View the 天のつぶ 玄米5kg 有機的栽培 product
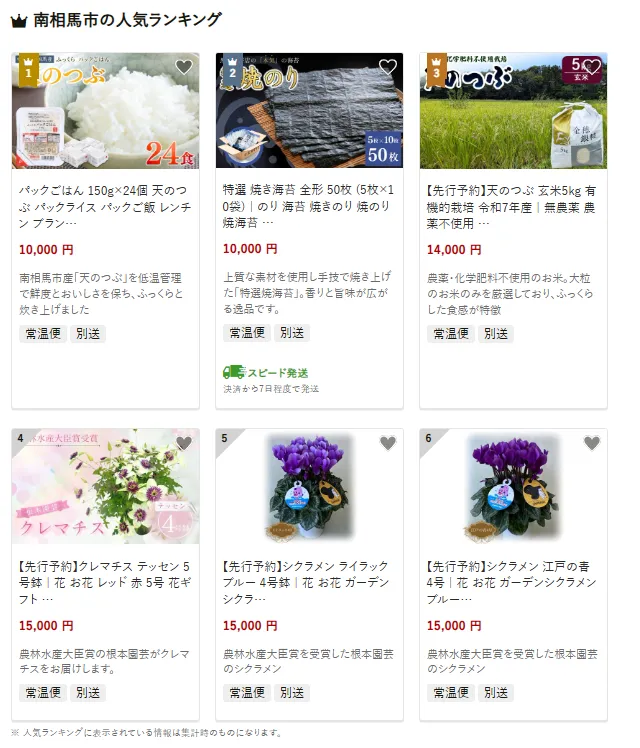Viewport: 640px width, 748px height. [513, 205]
